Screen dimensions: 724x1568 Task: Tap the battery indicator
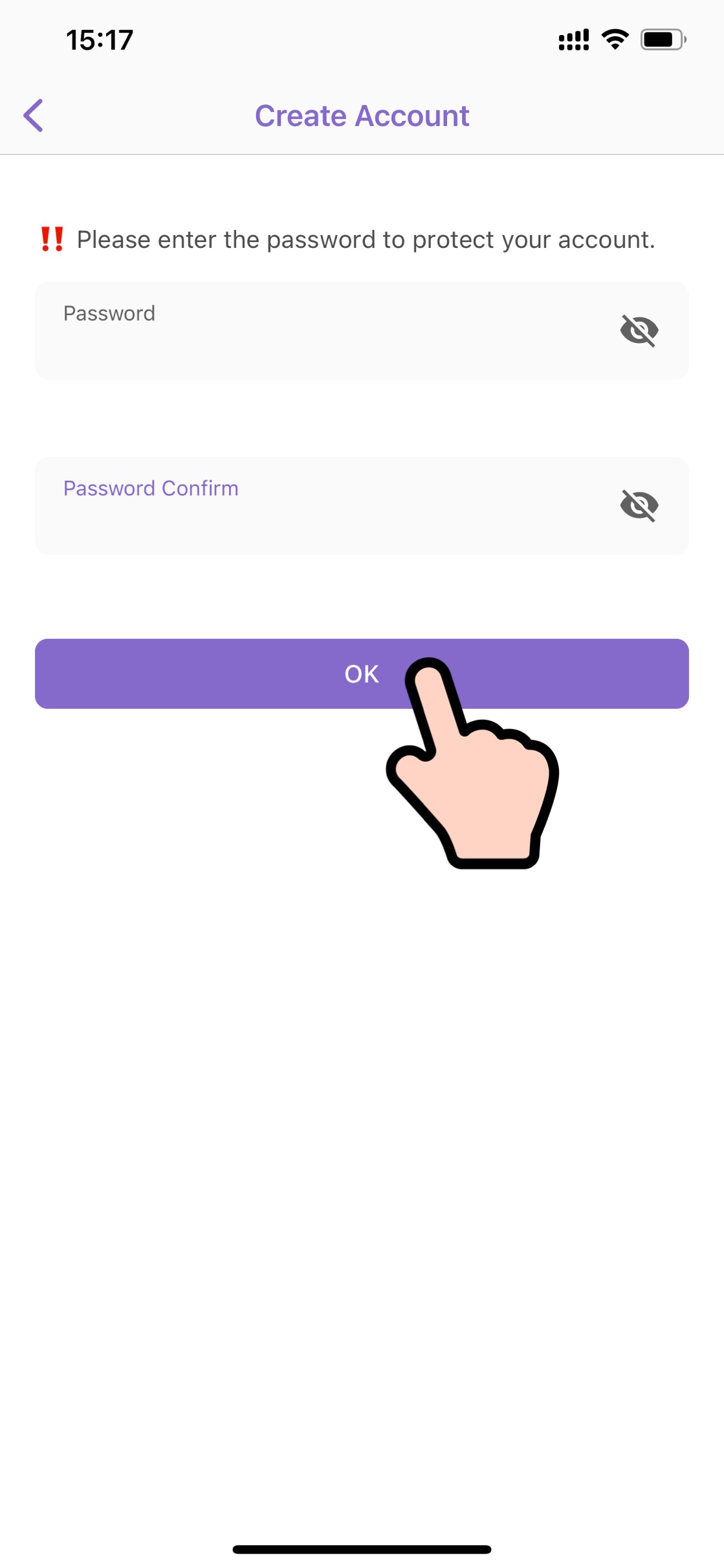661,39
